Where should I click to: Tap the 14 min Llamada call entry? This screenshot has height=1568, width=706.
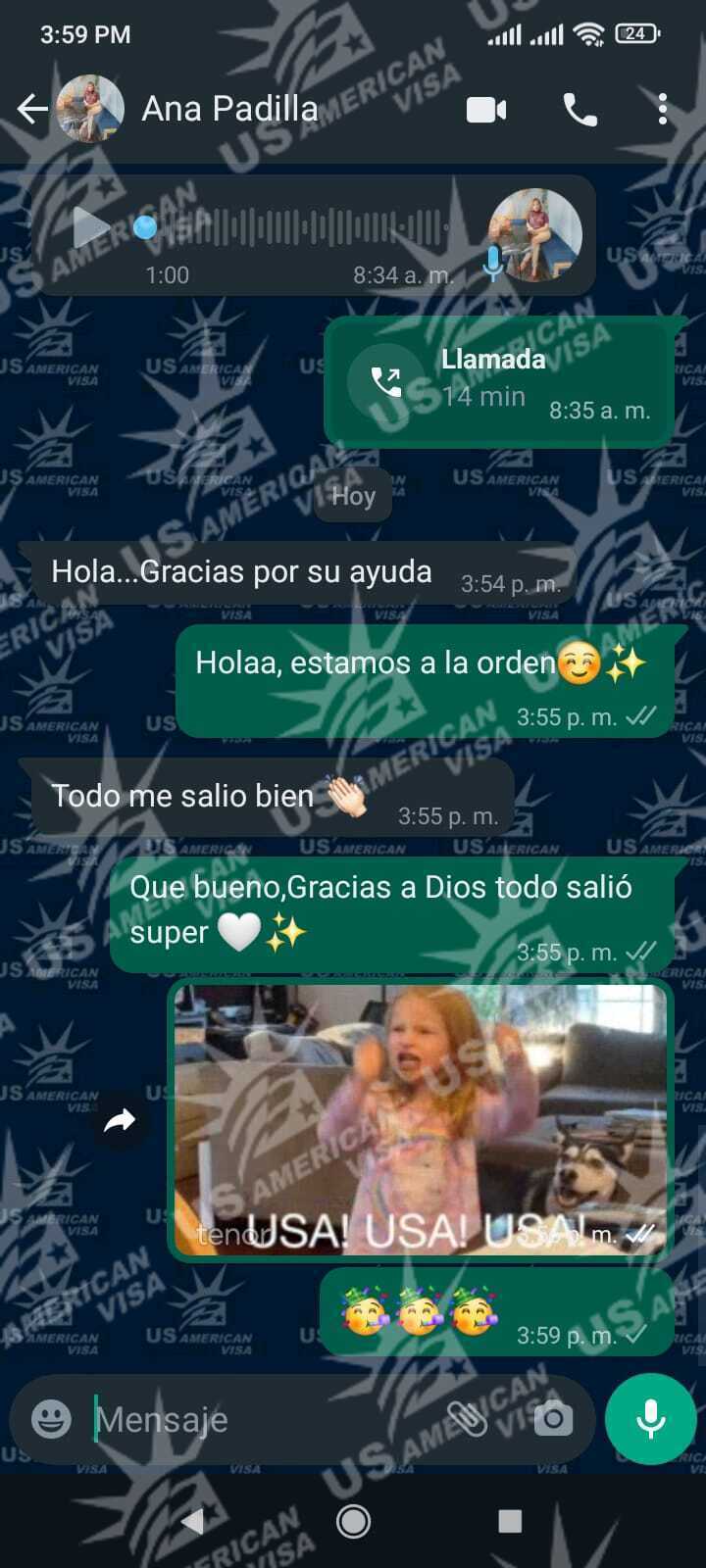coord(500,382)
